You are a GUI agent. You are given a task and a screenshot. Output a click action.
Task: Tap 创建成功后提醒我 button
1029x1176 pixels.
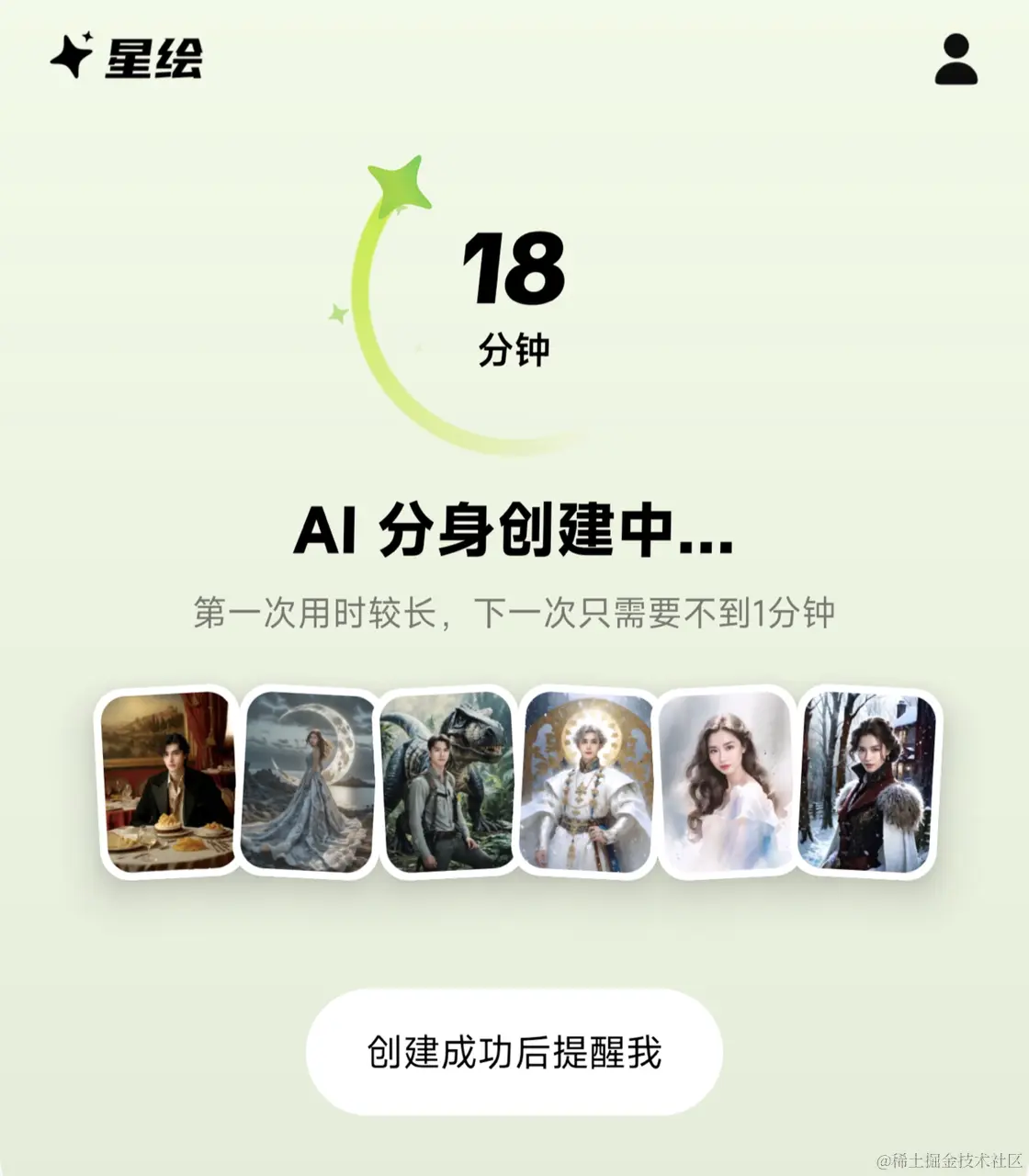514,1052
